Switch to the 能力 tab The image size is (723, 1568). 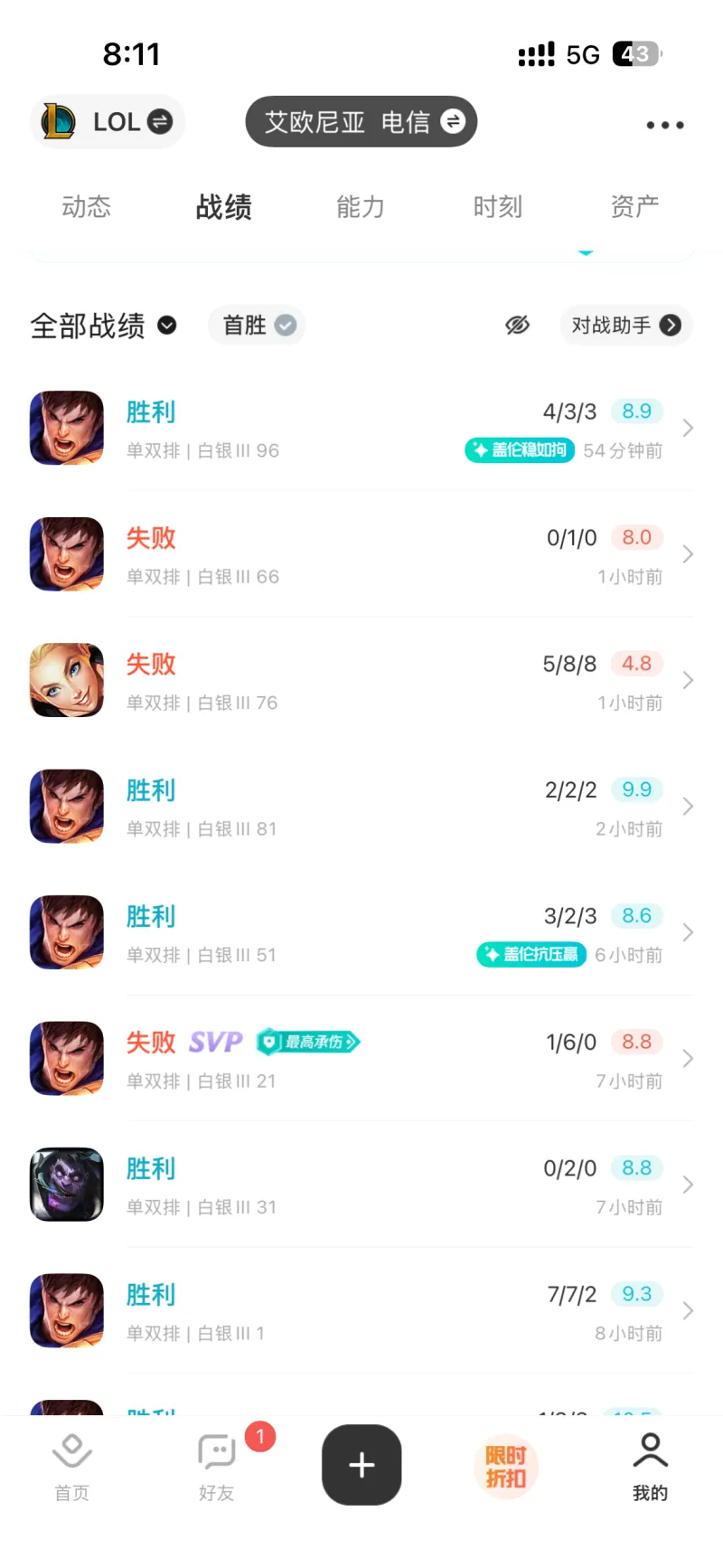tap(361, 207)
